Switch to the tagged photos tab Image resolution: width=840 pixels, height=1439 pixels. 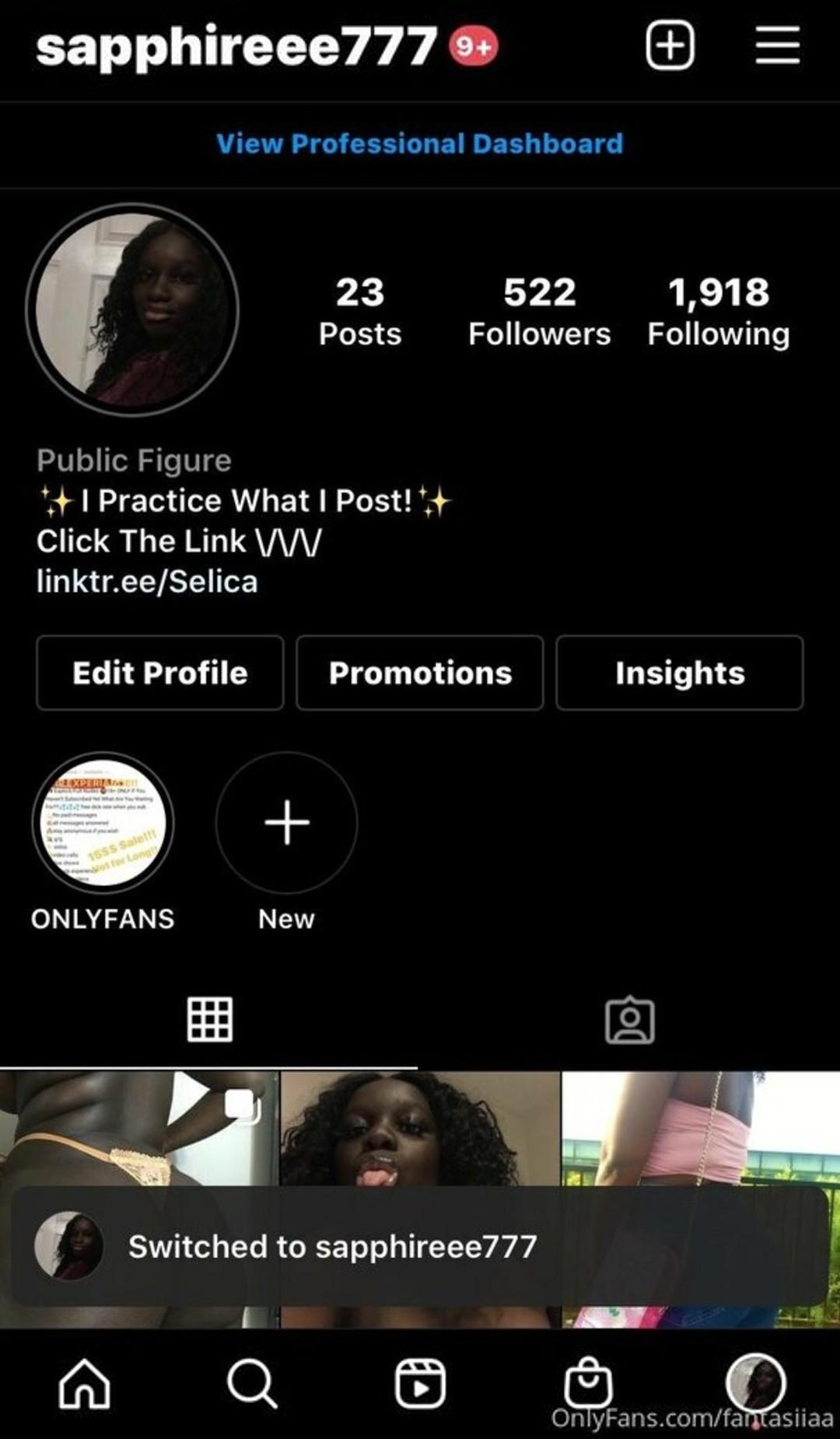(x=630, y=1020)
